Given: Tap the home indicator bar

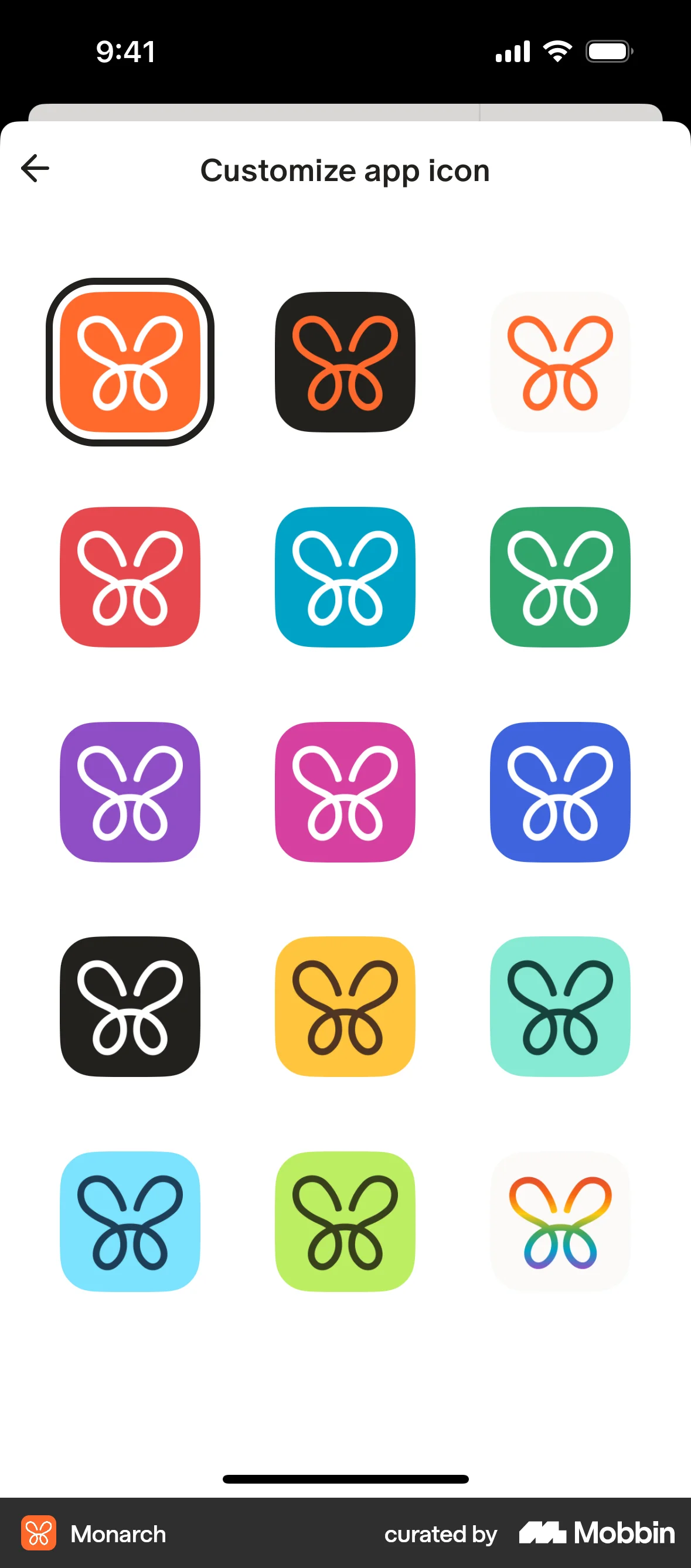Looking at the screenshot, I should [x=345, y=1478].
